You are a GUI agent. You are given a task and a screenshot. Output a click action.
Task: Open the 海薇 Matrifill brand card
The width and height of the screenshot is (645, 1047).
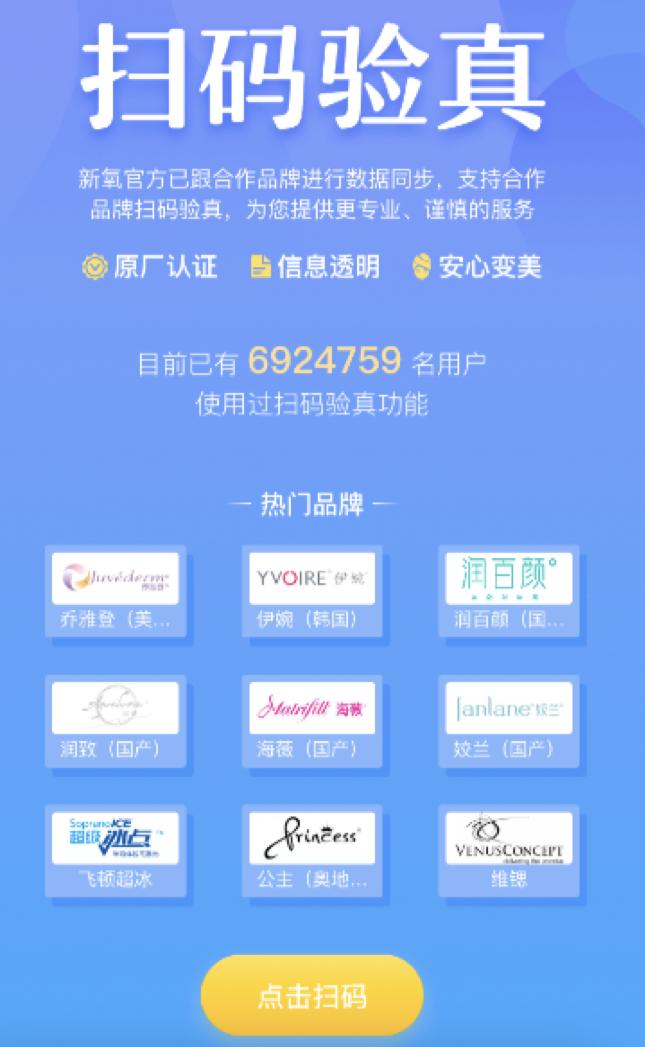point(312,720)
